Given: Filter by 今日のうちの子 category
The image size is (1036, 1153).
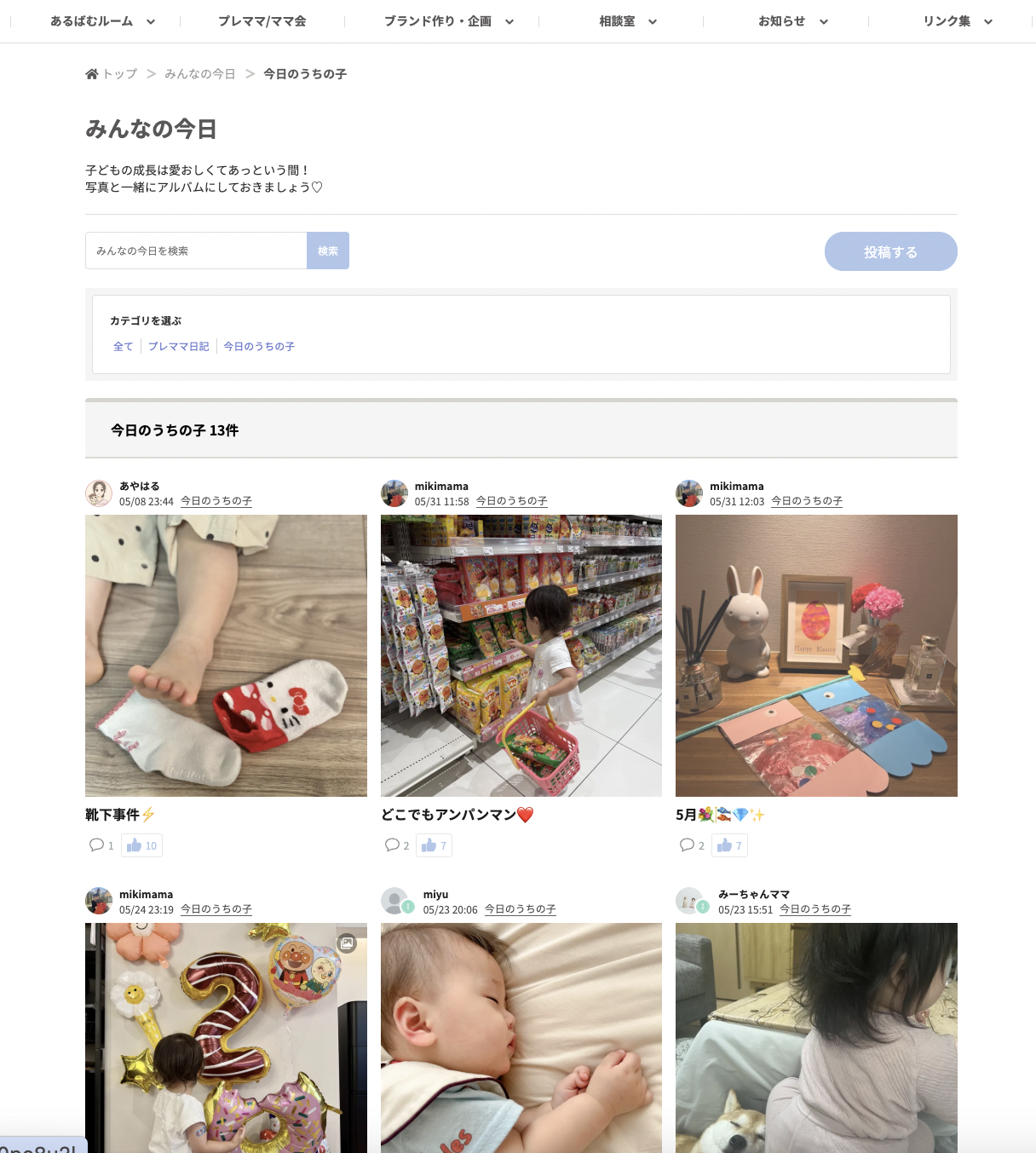Looking at the screenshot, I should tap(259, 347).
